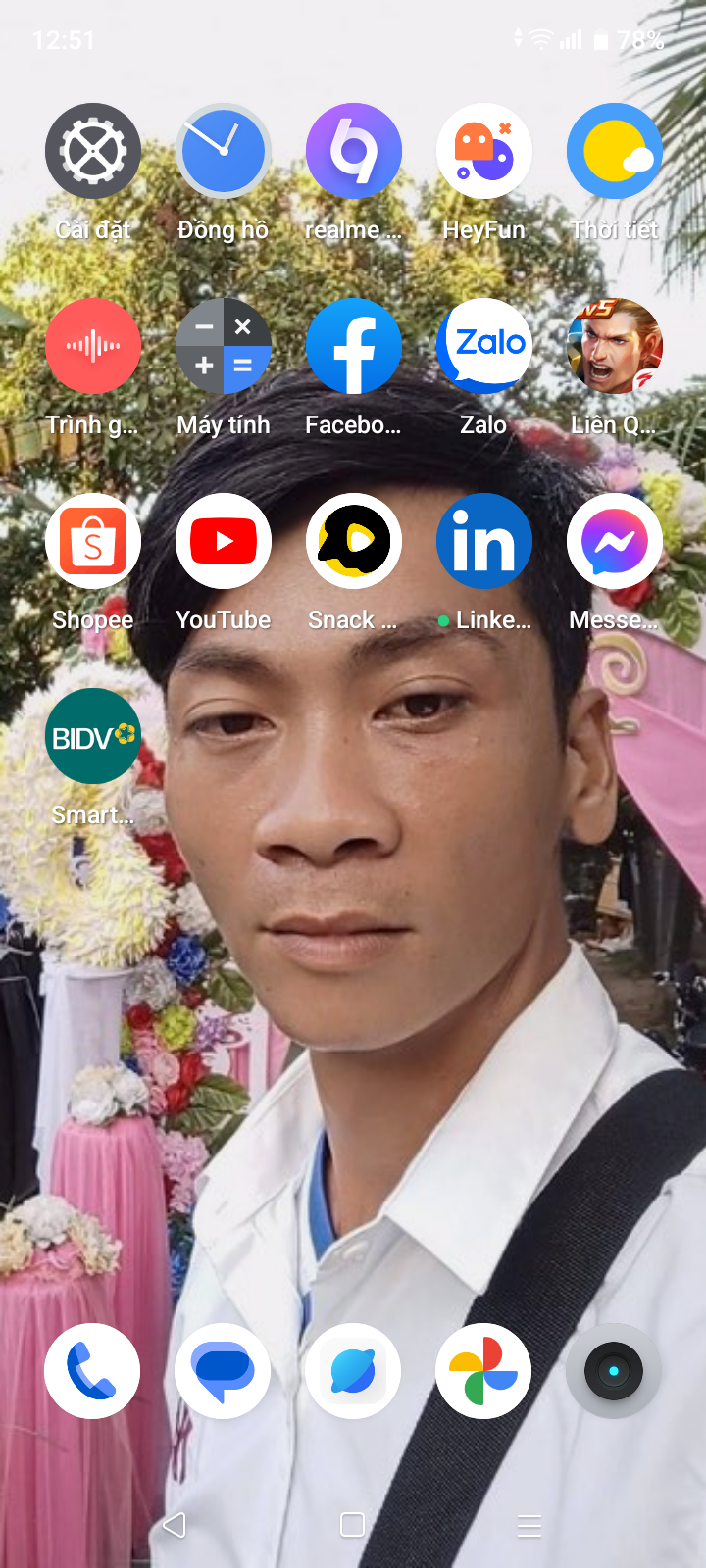Open the Cài đặt settings app
Screen dimensions: 706x1568
(93, 152)
